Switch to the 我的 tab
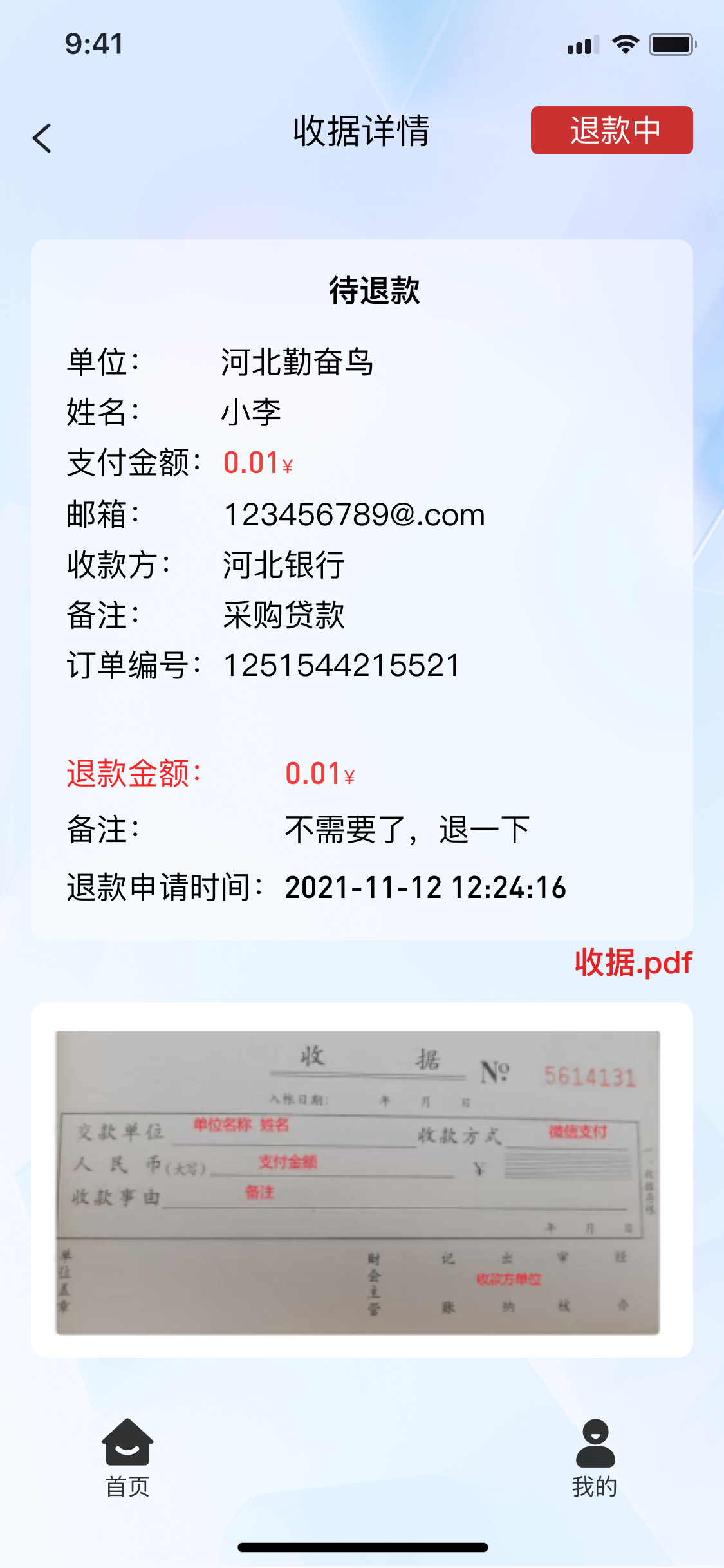The width and height of the screenshot is (724, 1568). point(595,1458)
